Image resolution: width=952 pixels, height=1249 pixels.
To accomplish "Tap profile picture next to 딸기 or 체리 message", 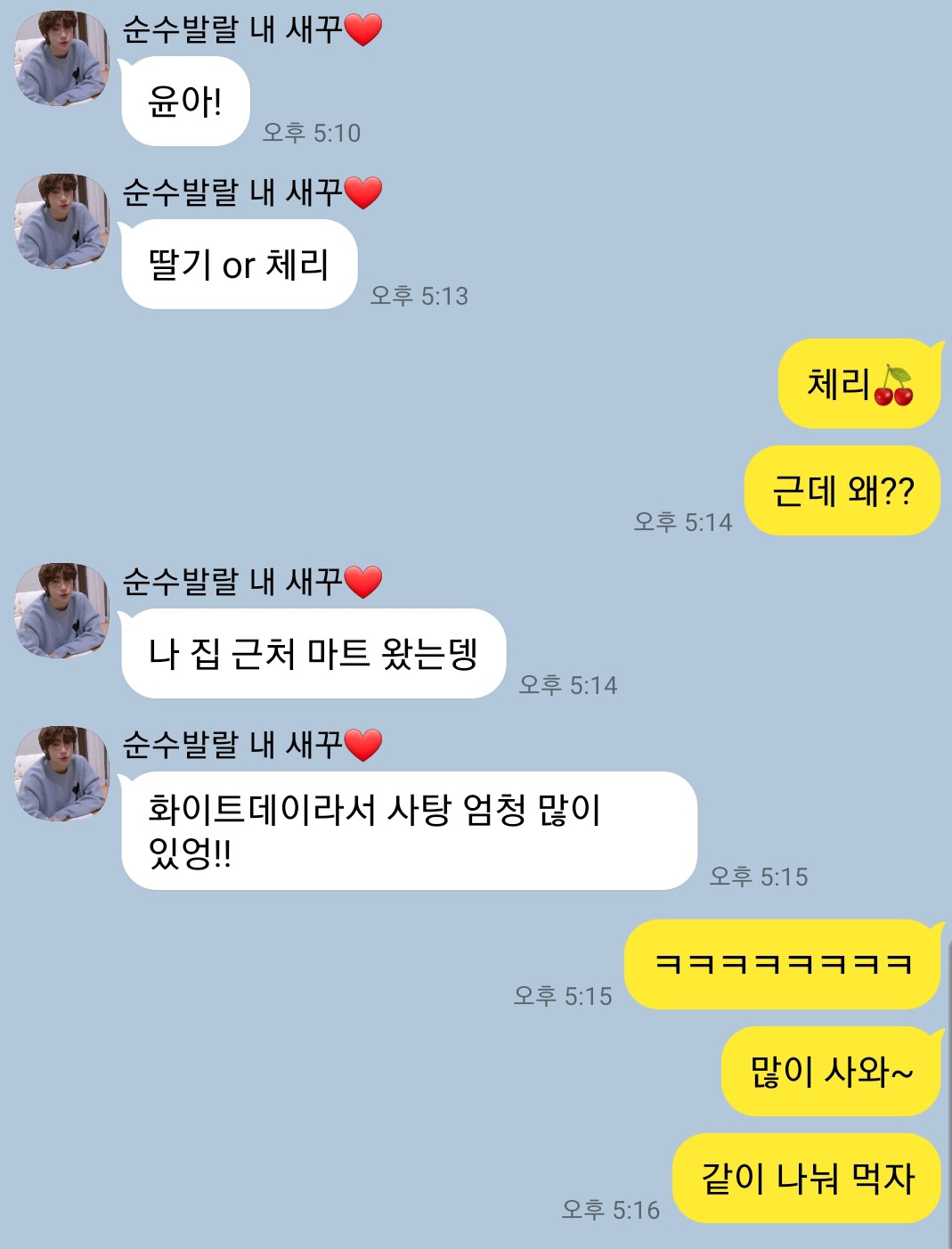I will point(61,221).
